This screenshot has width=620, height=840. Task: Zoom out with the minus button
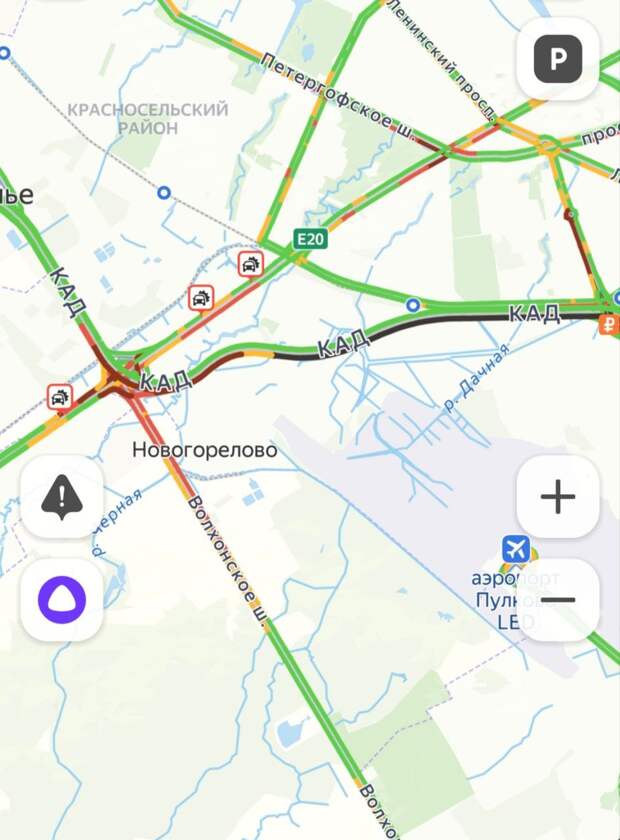[x=557, y=600]
